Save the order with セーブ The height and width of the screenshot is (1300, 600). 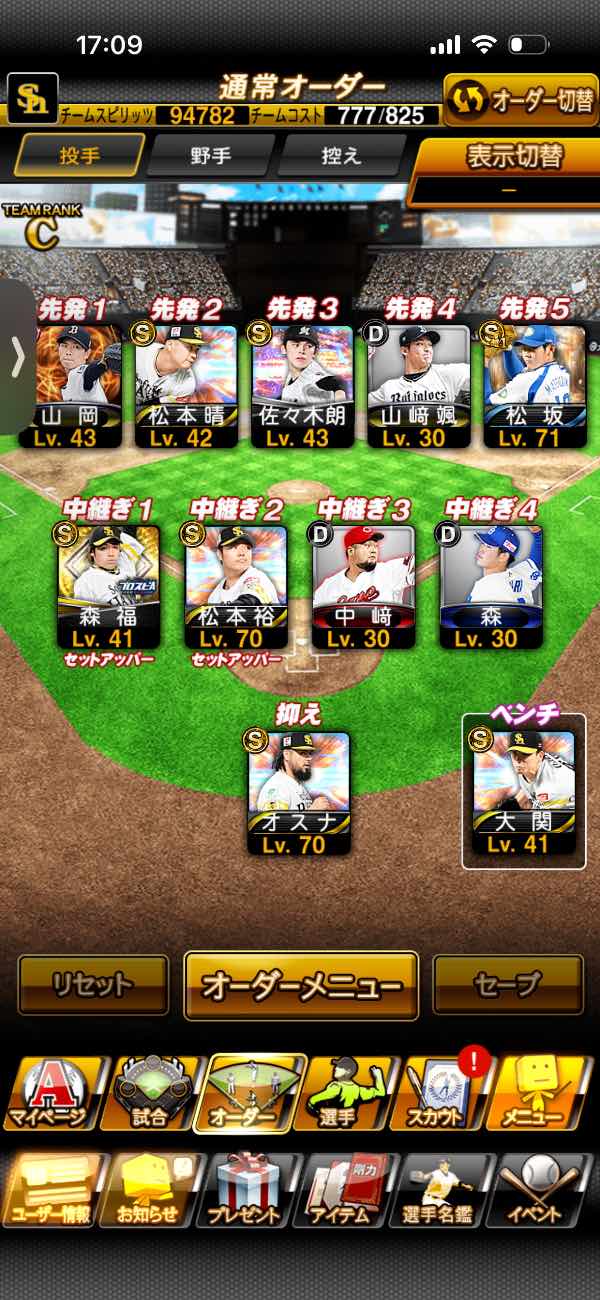click(508, 985)
